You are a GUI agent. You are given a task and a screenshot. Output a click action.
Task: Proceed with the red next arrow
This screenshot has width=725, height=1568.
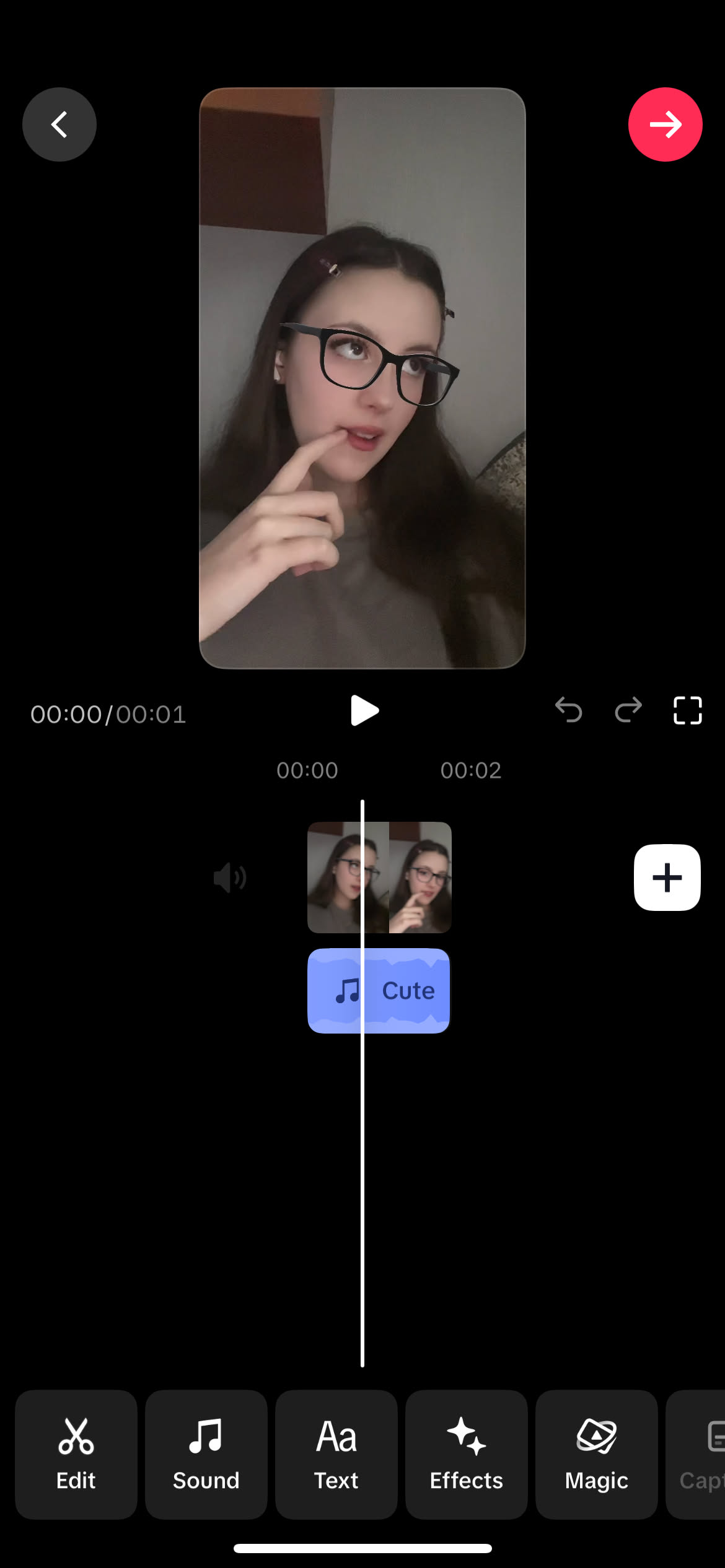pos(665,124)
